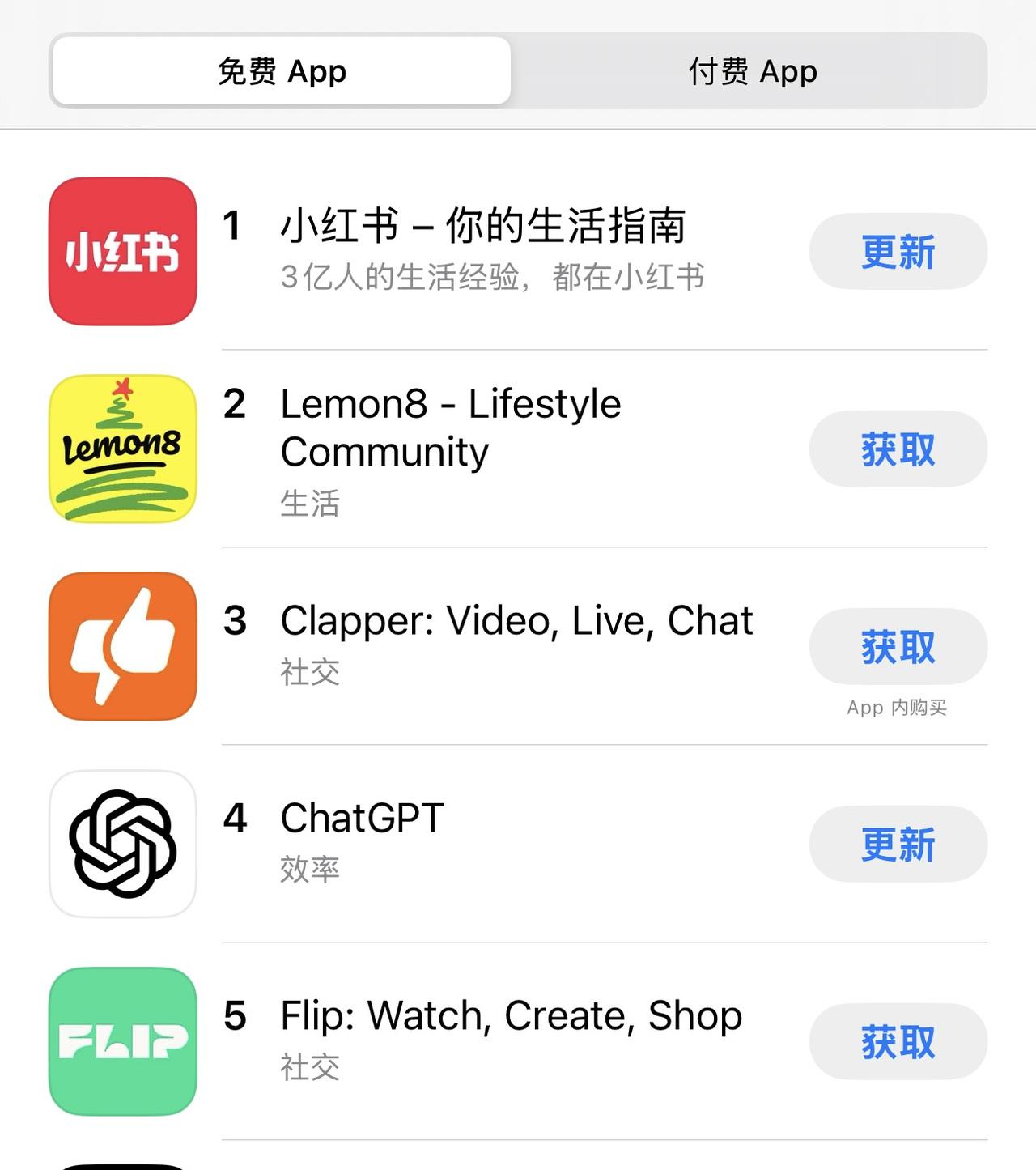Update the ChatGPT app
Viewport: 1036px width, 1170px height.
tap(898, 845)
